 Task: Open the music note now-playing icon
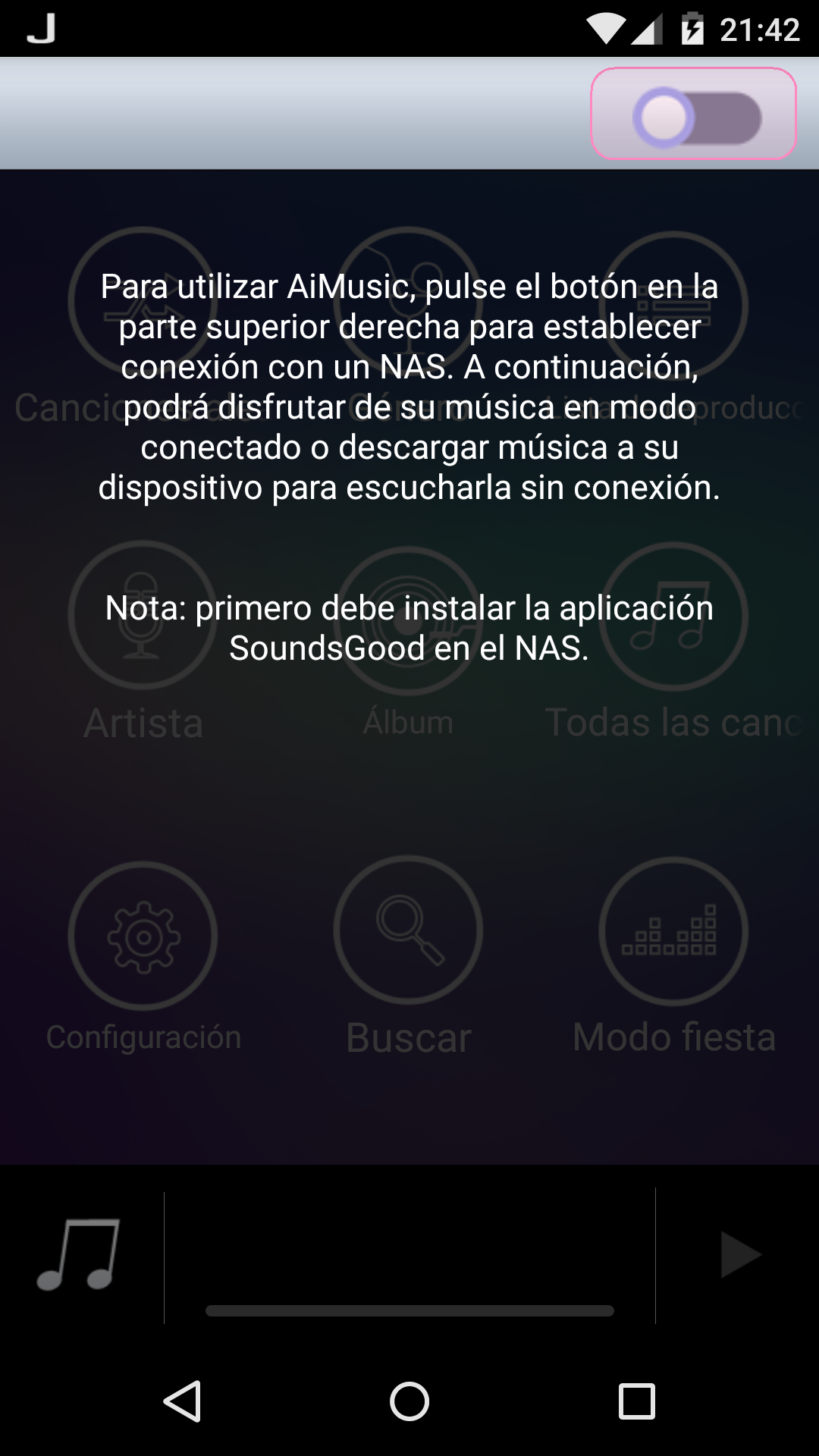(79, 1255)
